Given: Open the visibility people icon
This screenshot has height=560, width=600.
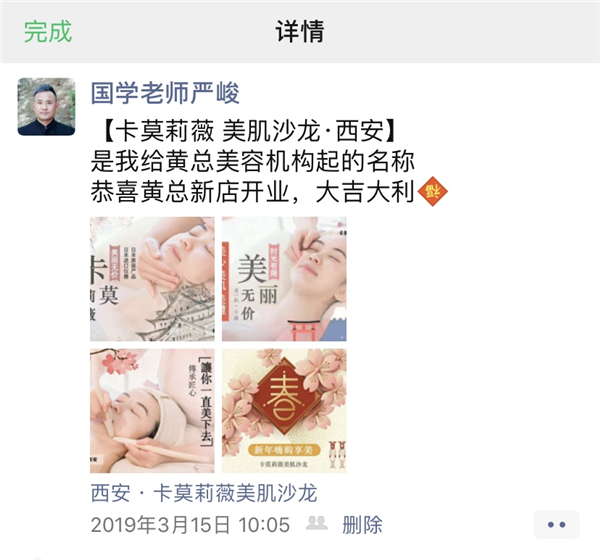Looking at the screenshot, I should click(x=317, y=524).
